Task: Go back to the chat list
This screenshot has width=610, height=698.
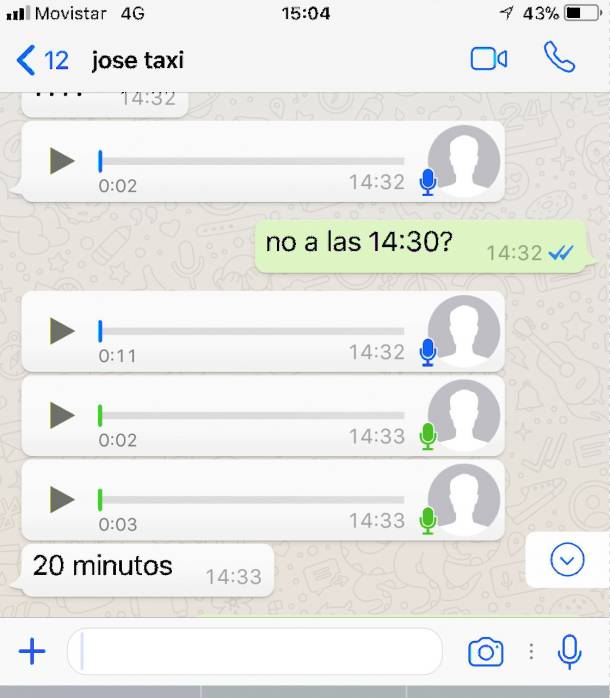Action: (40, 60)
